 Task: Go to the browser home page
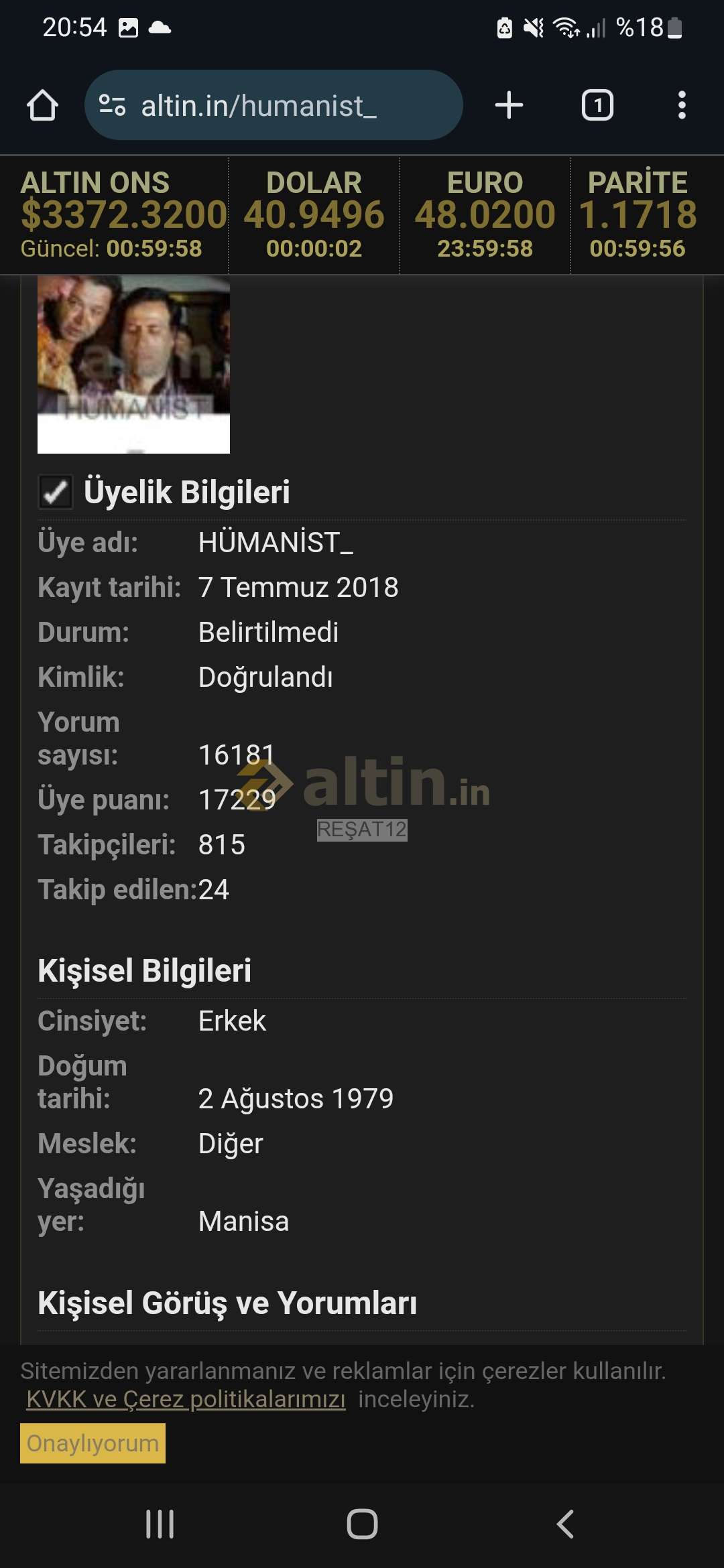point(42,105)
